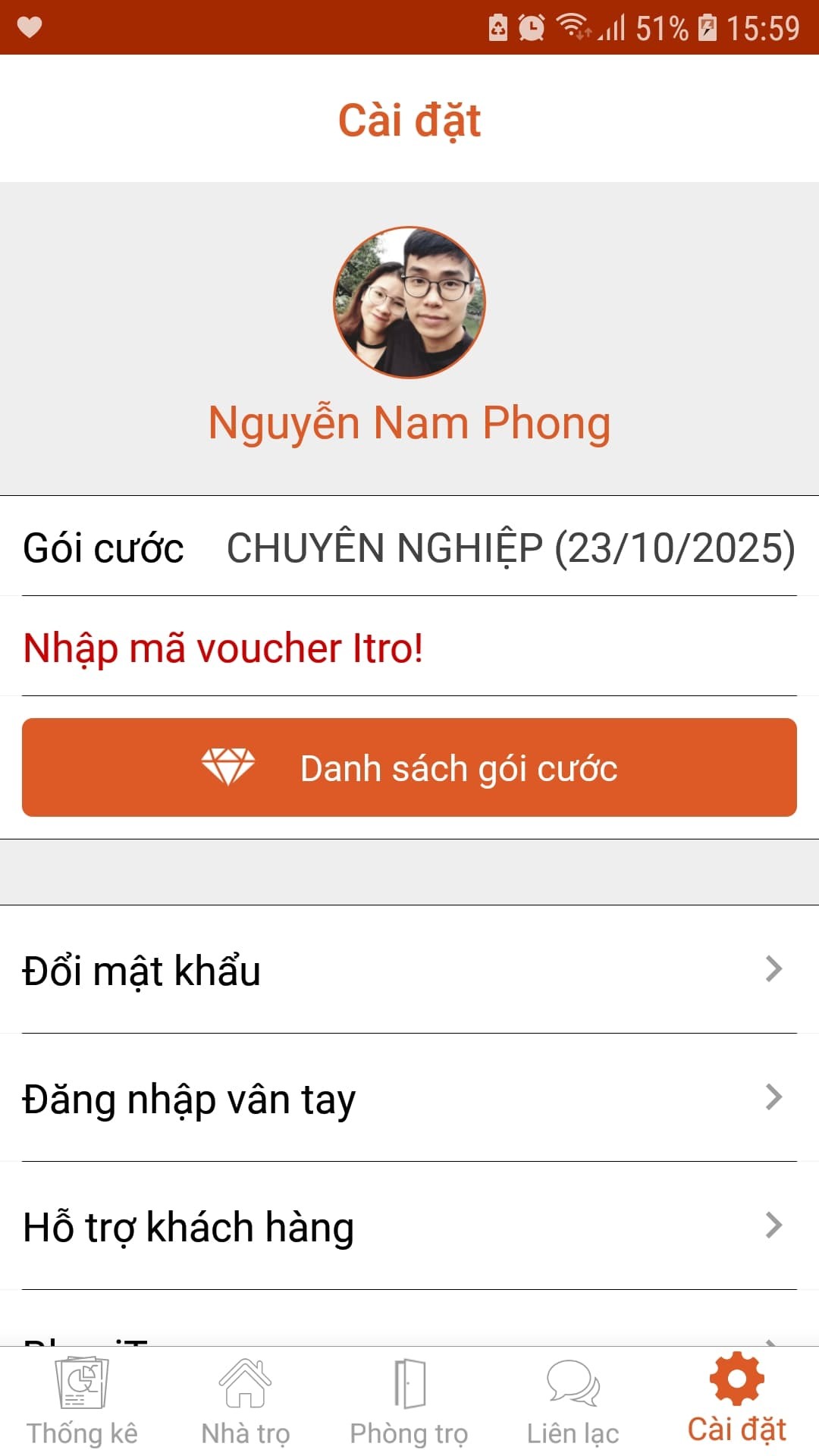Tap Nhập mã voucher Itro link
Image resolution: width=819 pixels, height=1456 pixels.
click(x=223, y=648)
